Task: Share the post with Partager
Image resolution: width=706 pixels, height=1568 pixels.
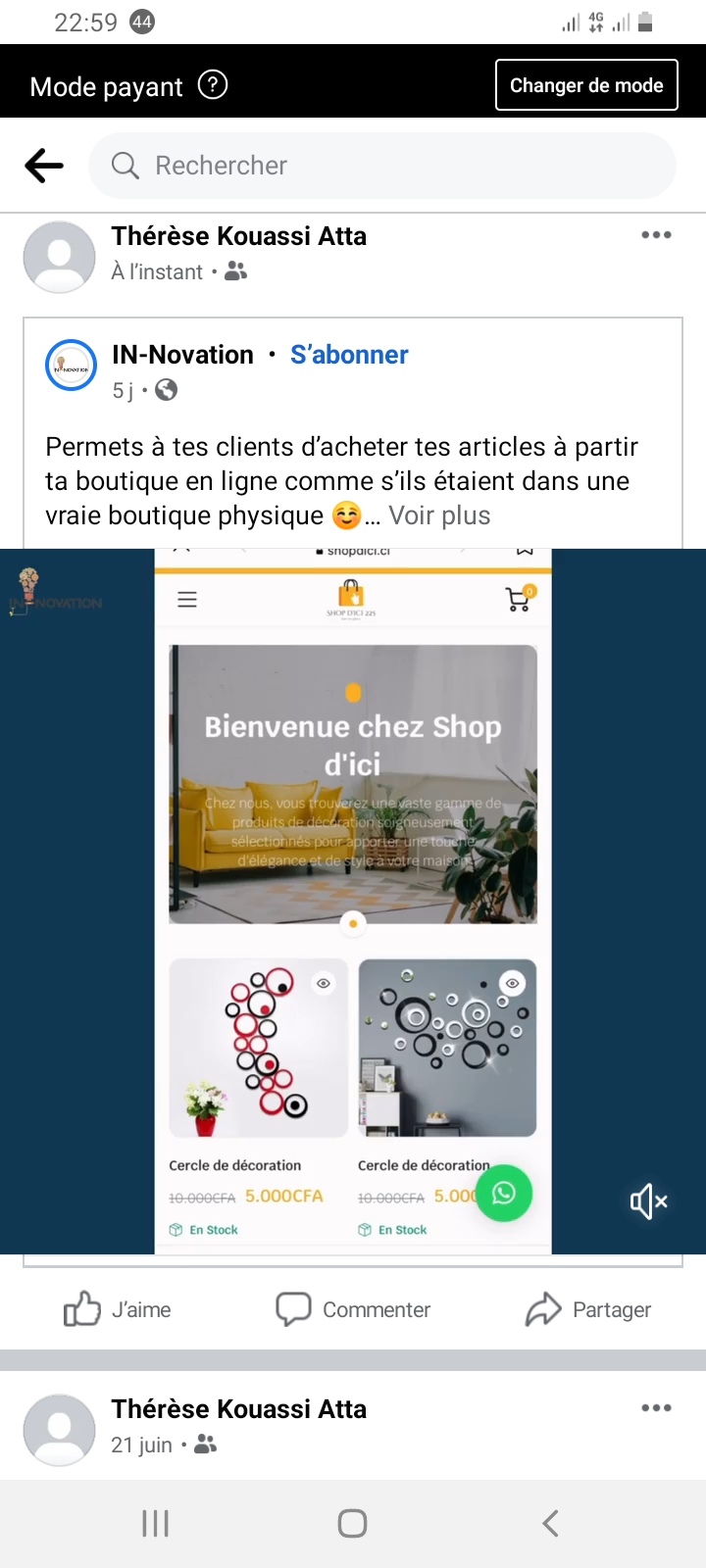Action: (x=588, y=1309)
